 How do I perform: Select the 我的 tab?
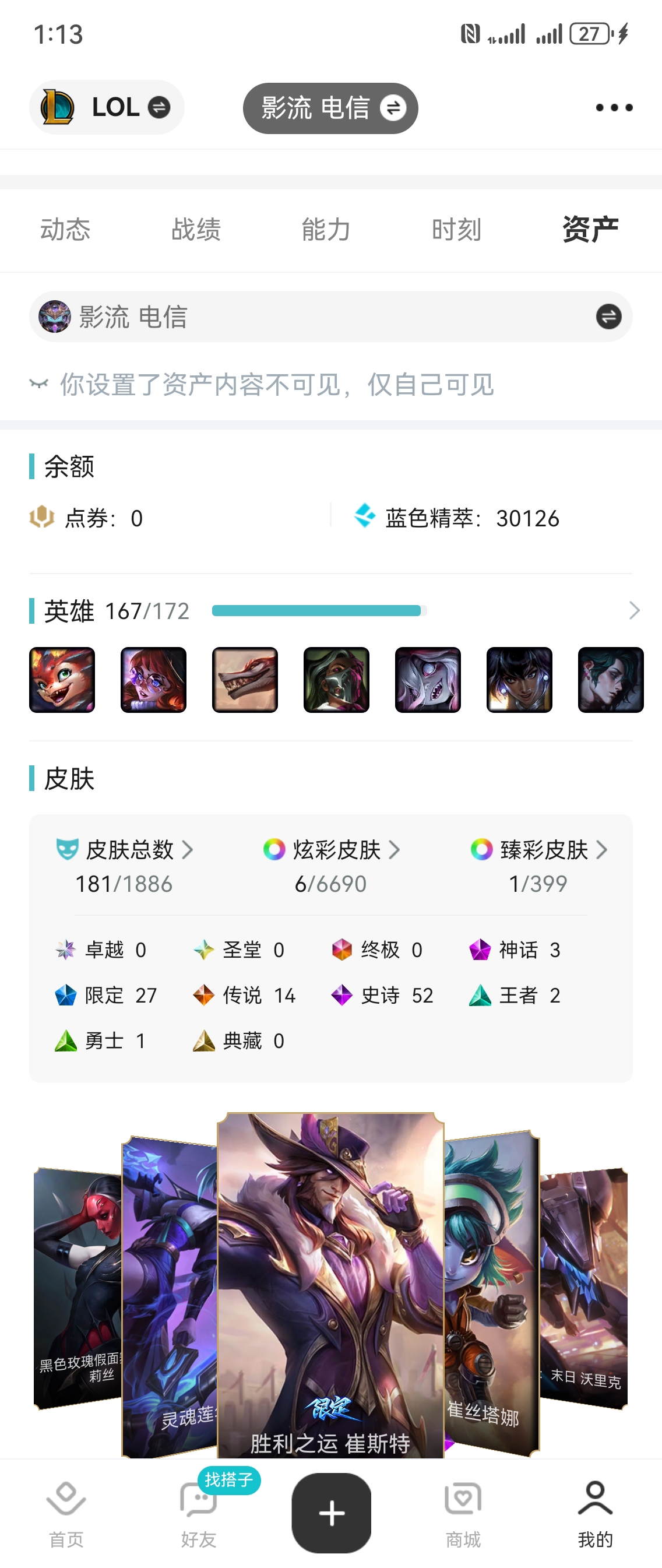pyautogui.click(x=595, y=1513)
